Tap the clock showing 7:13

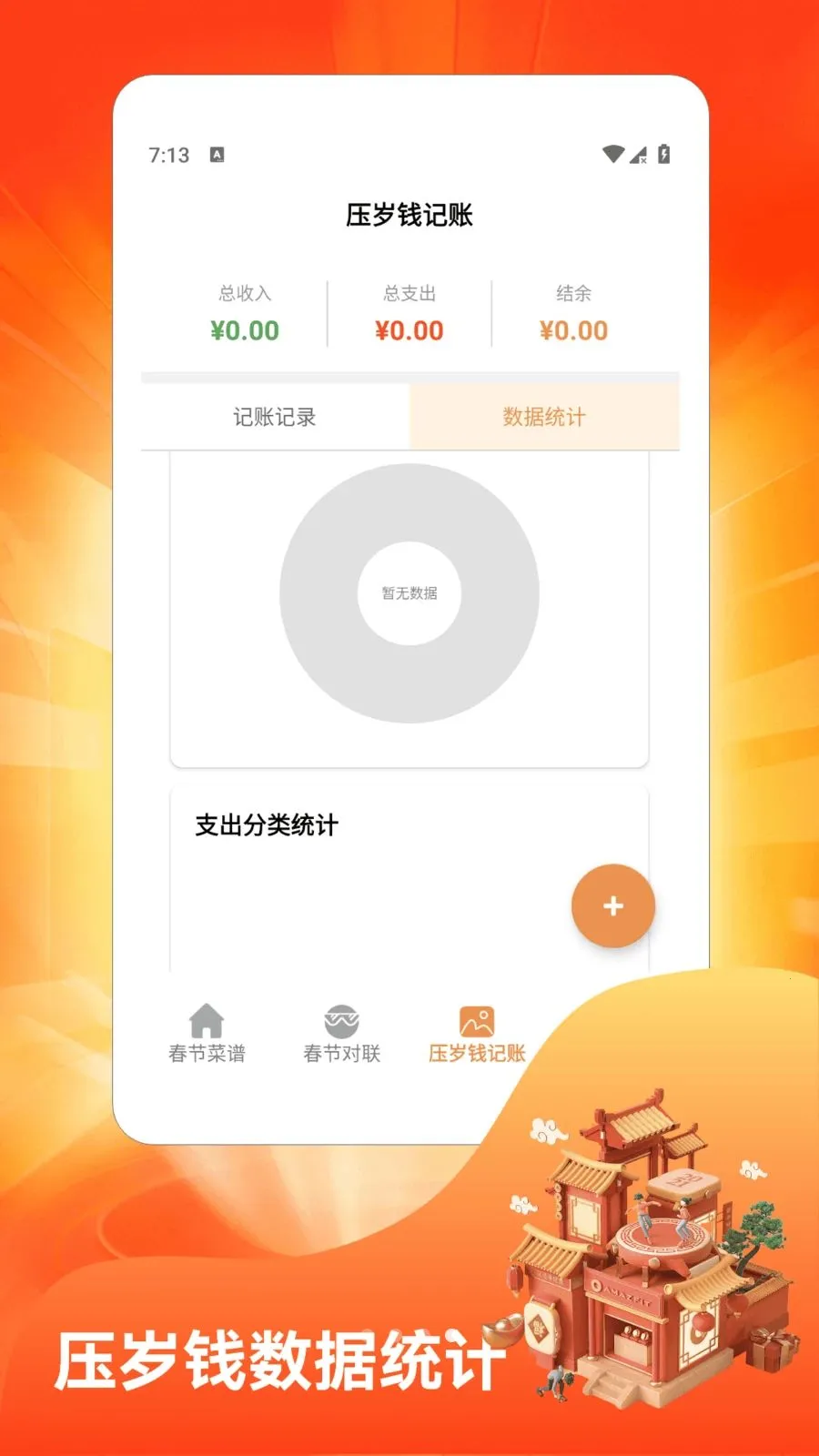pos(167,155)
